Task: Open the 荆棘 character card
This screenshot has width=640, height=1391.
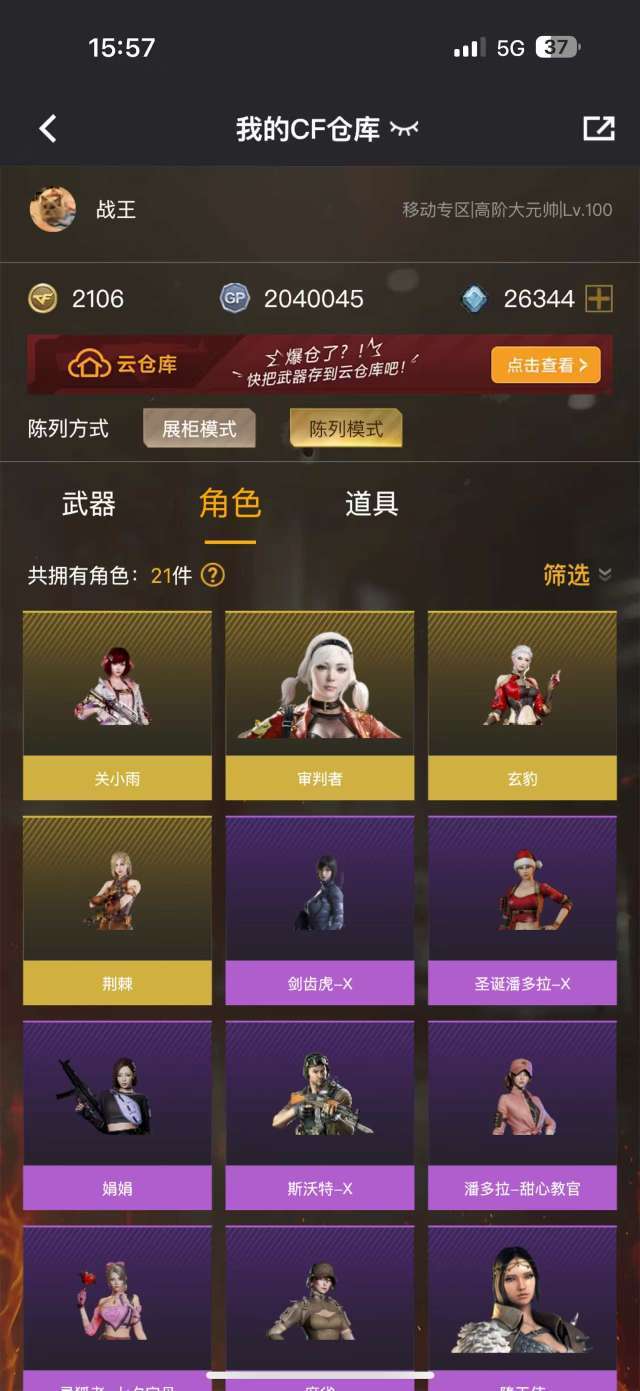Action: [x=117, y=910]
